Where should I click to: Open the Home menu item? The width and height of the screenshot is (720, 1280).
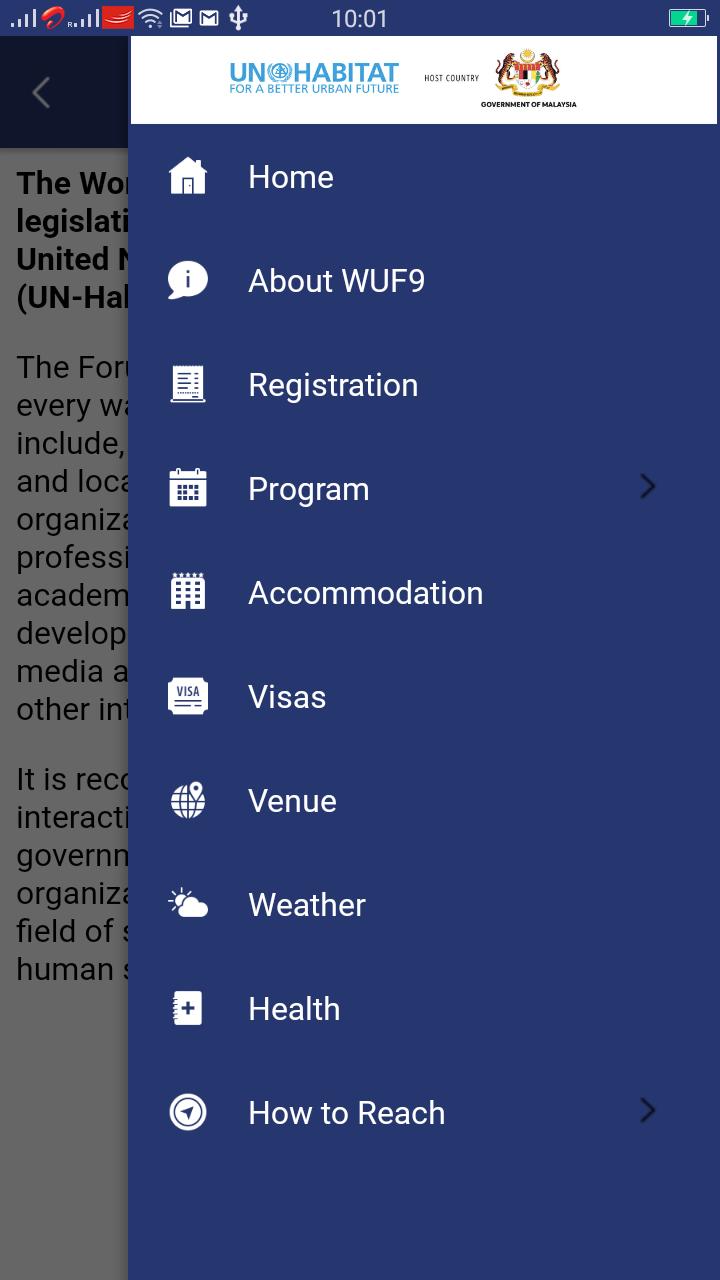pyautogui.click(x=290, y=177)
